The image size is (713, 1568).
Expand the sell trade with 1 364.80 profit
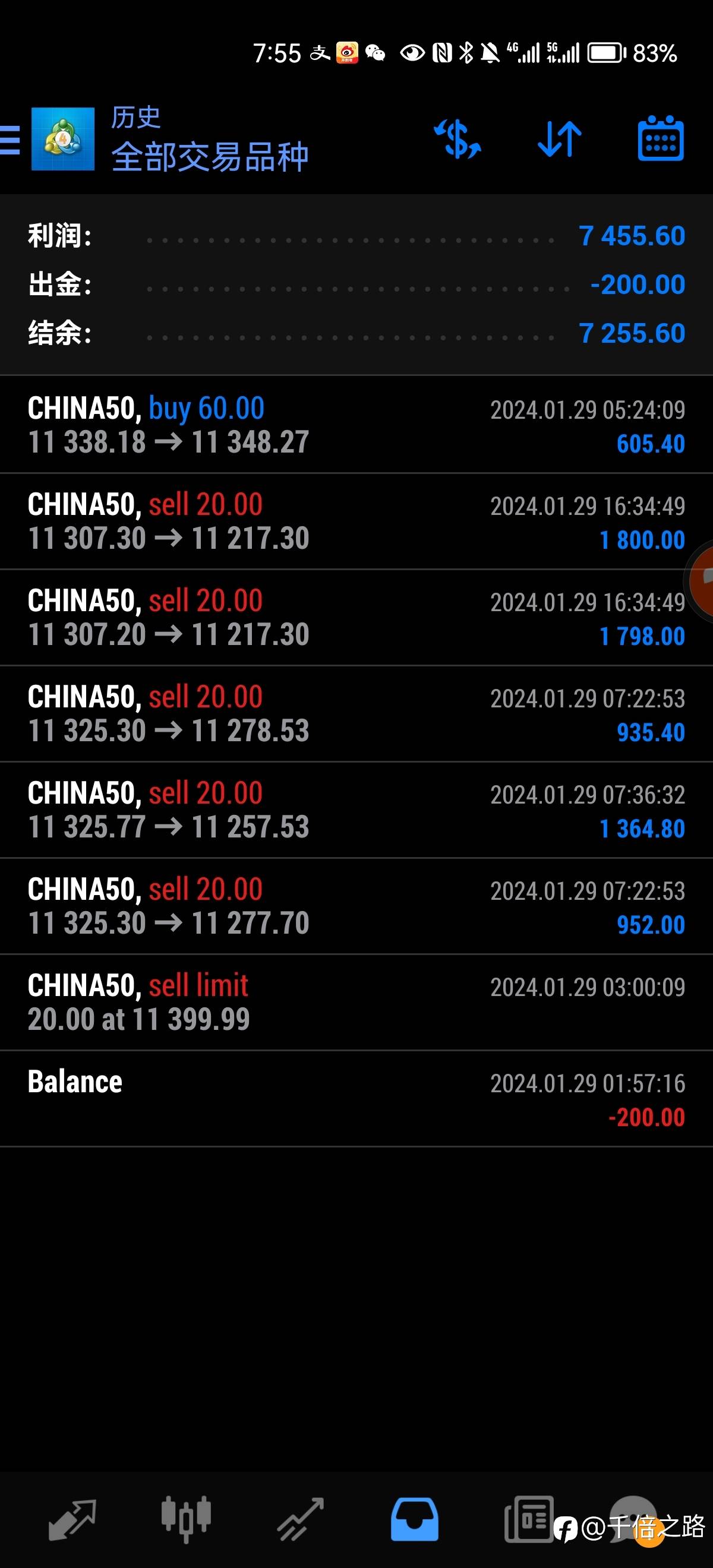point(356,810)
